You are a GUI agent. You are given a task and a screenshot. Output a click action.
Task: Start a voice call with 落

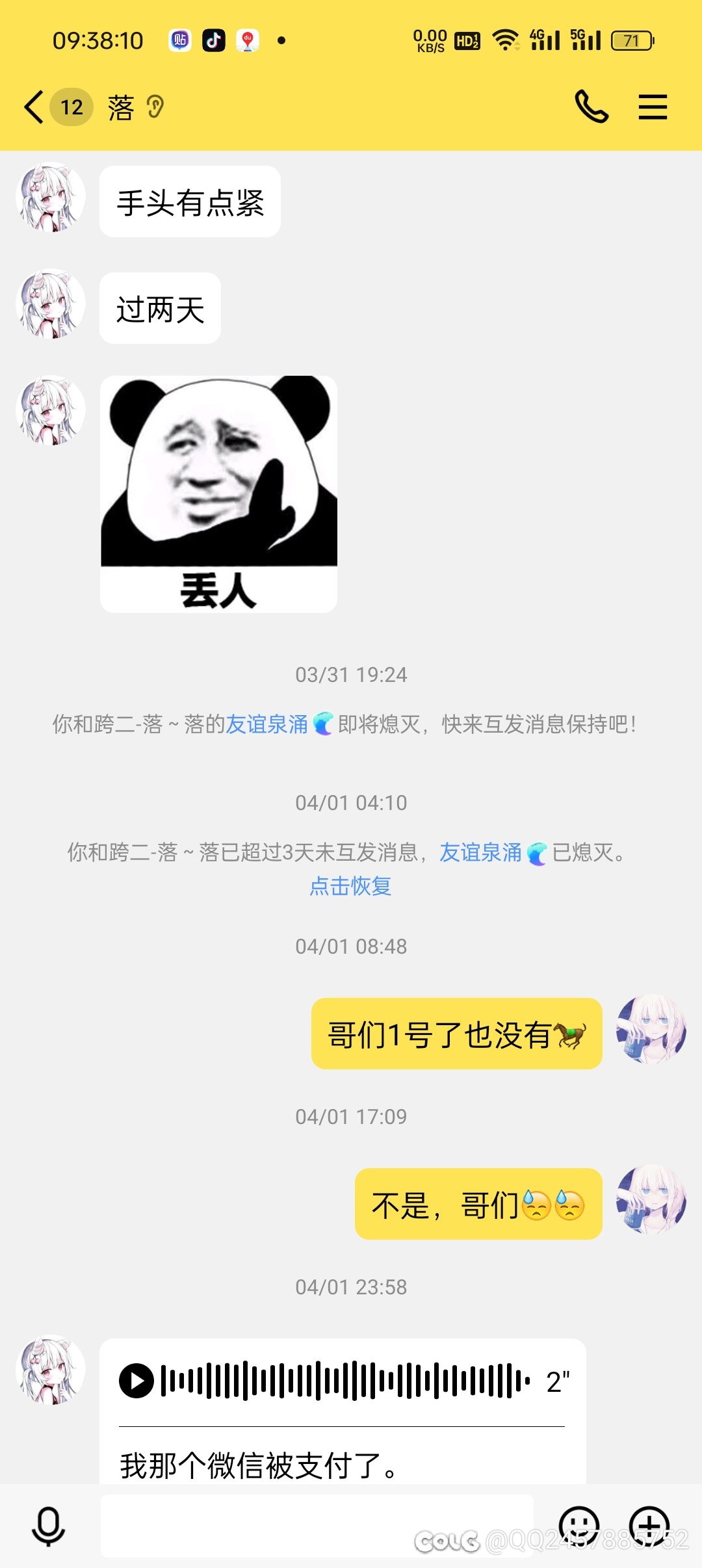coord(591,107)
